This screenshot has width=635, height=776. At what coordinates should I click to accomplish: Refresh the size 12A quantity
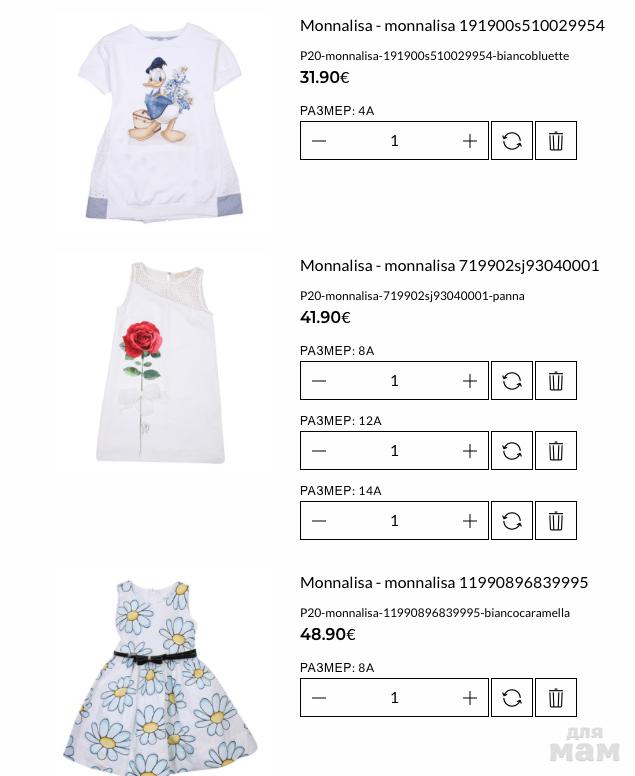point(512,451)
